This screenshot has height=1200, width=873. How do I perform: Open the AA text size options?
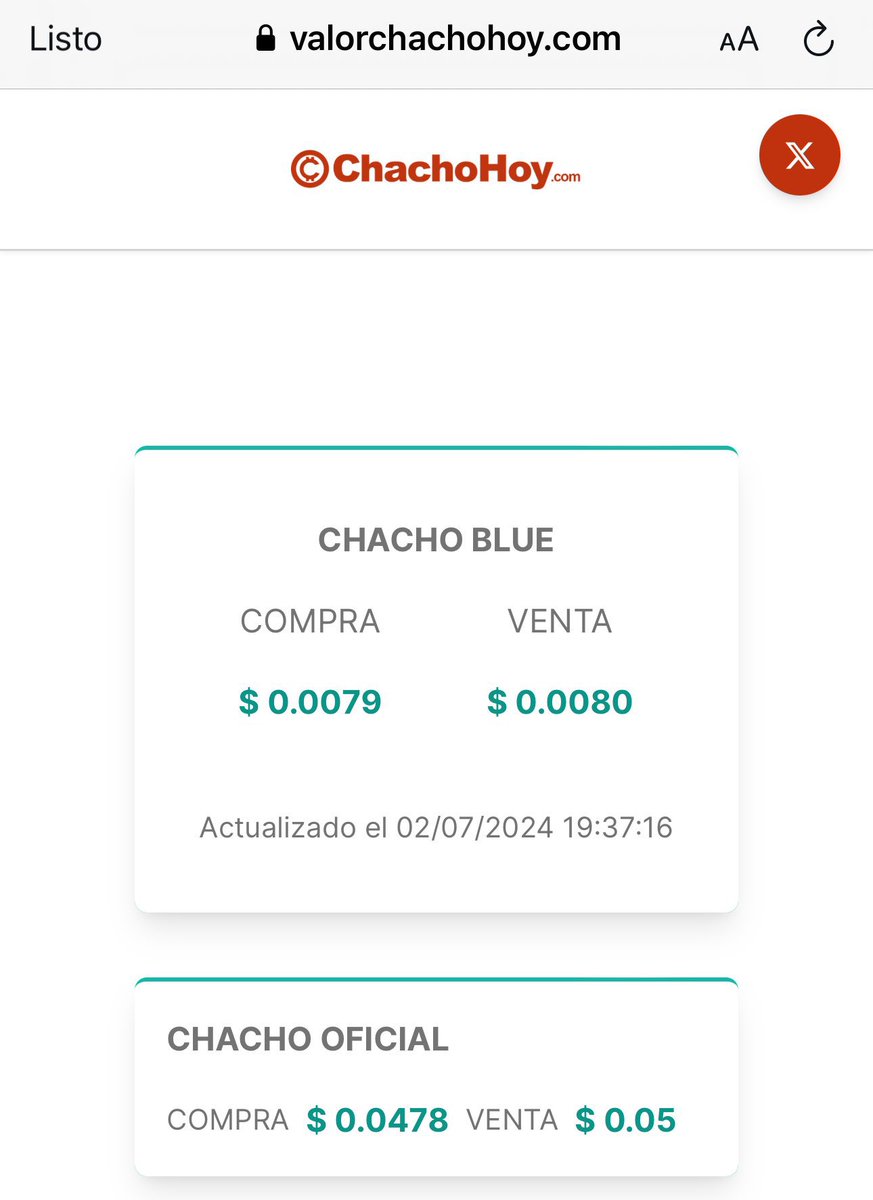739,40
